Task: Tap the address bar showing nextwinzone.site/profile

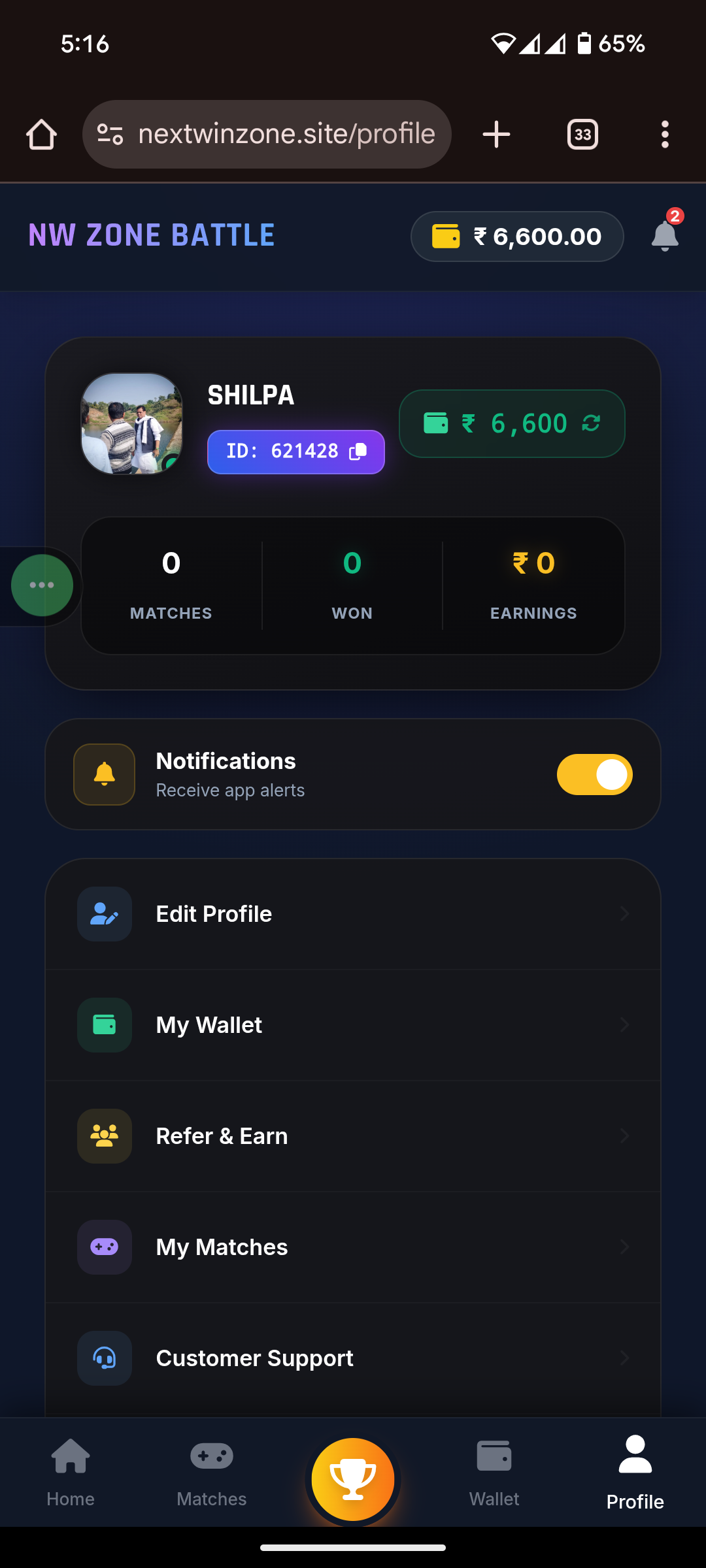Action: click(x=286, y=133)
